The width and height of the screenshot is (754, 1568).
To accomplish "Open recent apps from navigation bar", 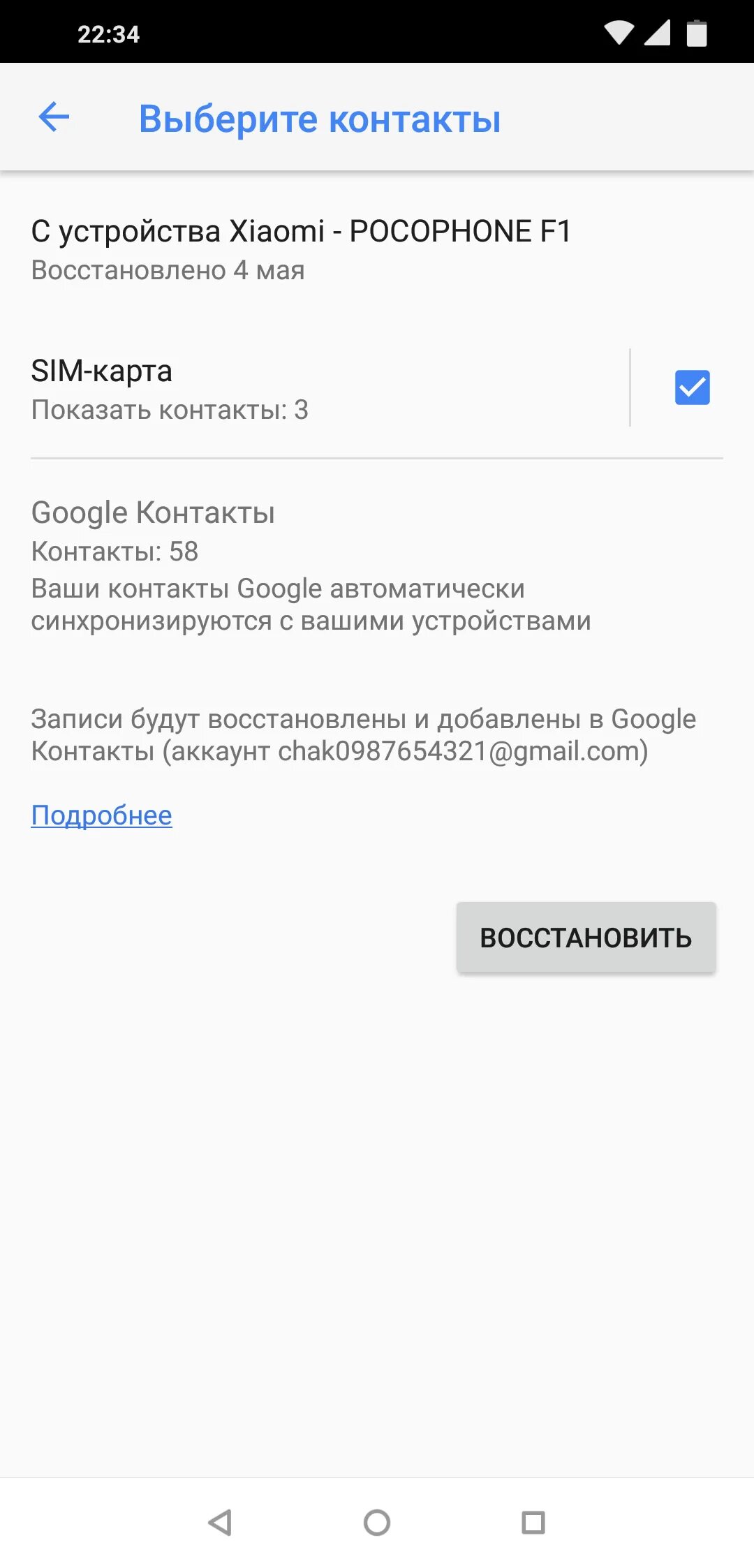I will pos(533,1522).
